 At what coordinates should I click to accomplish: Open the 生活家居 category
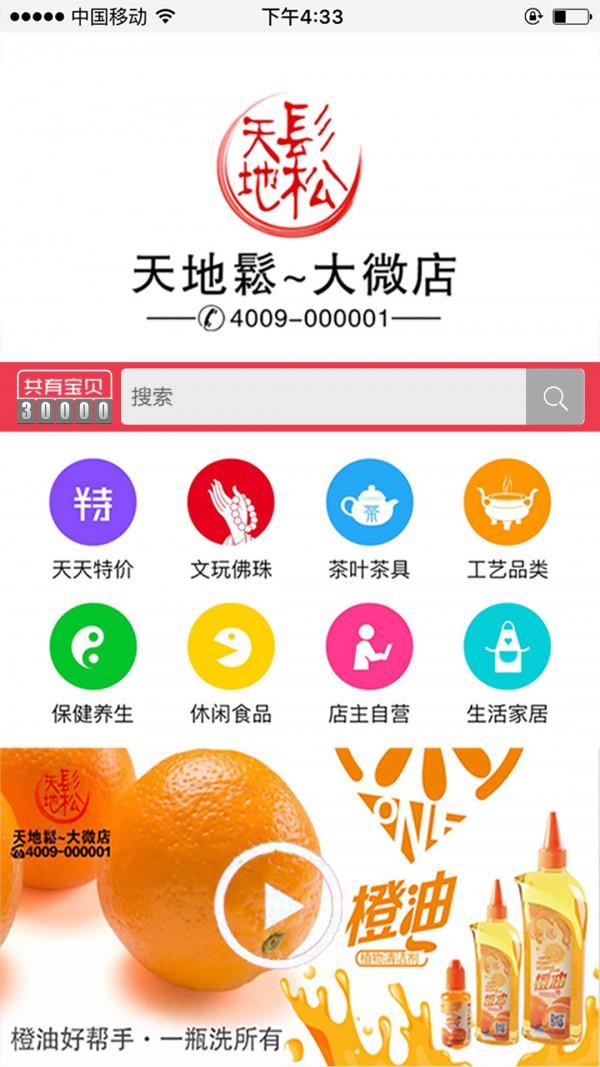coord(507,646)
